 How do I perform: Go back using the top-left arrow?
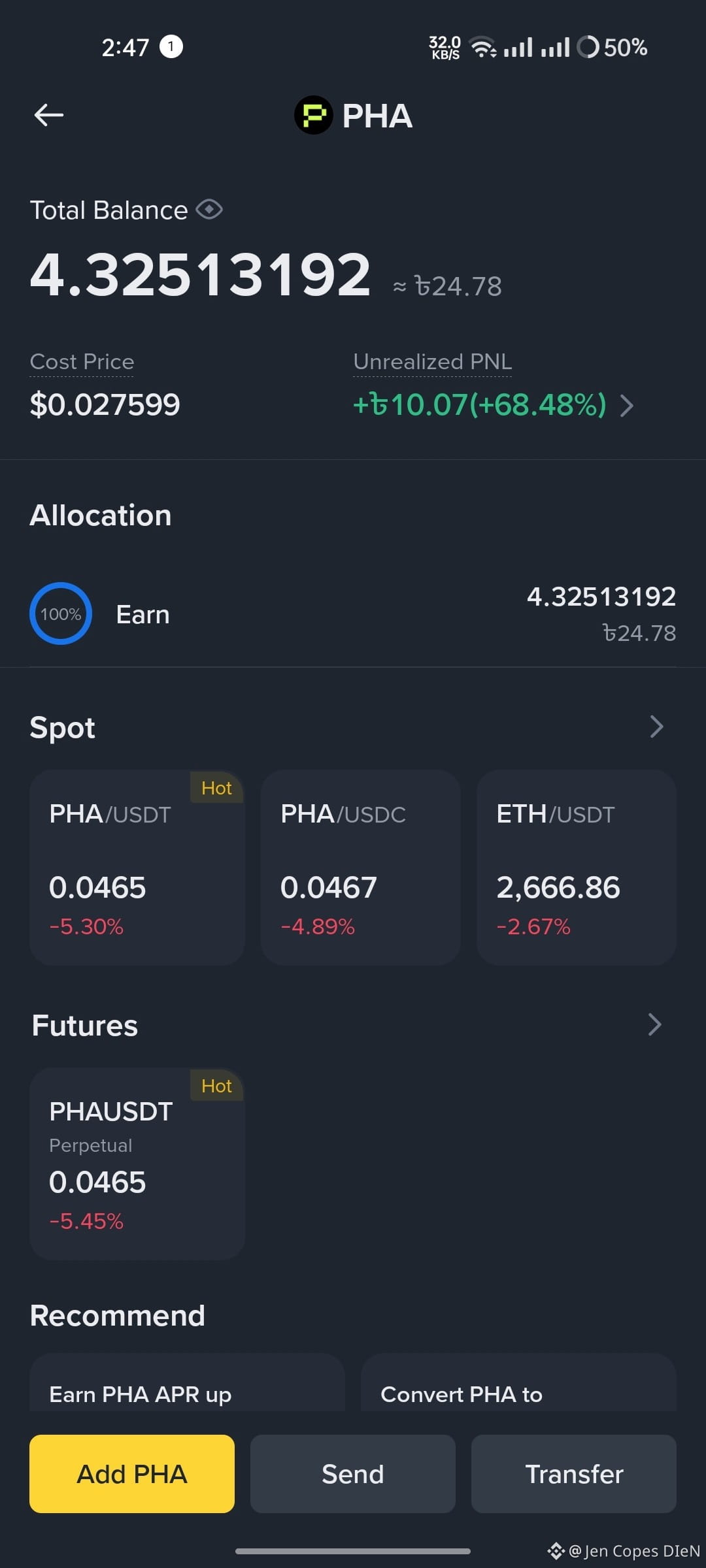click(x=49, y=115)
